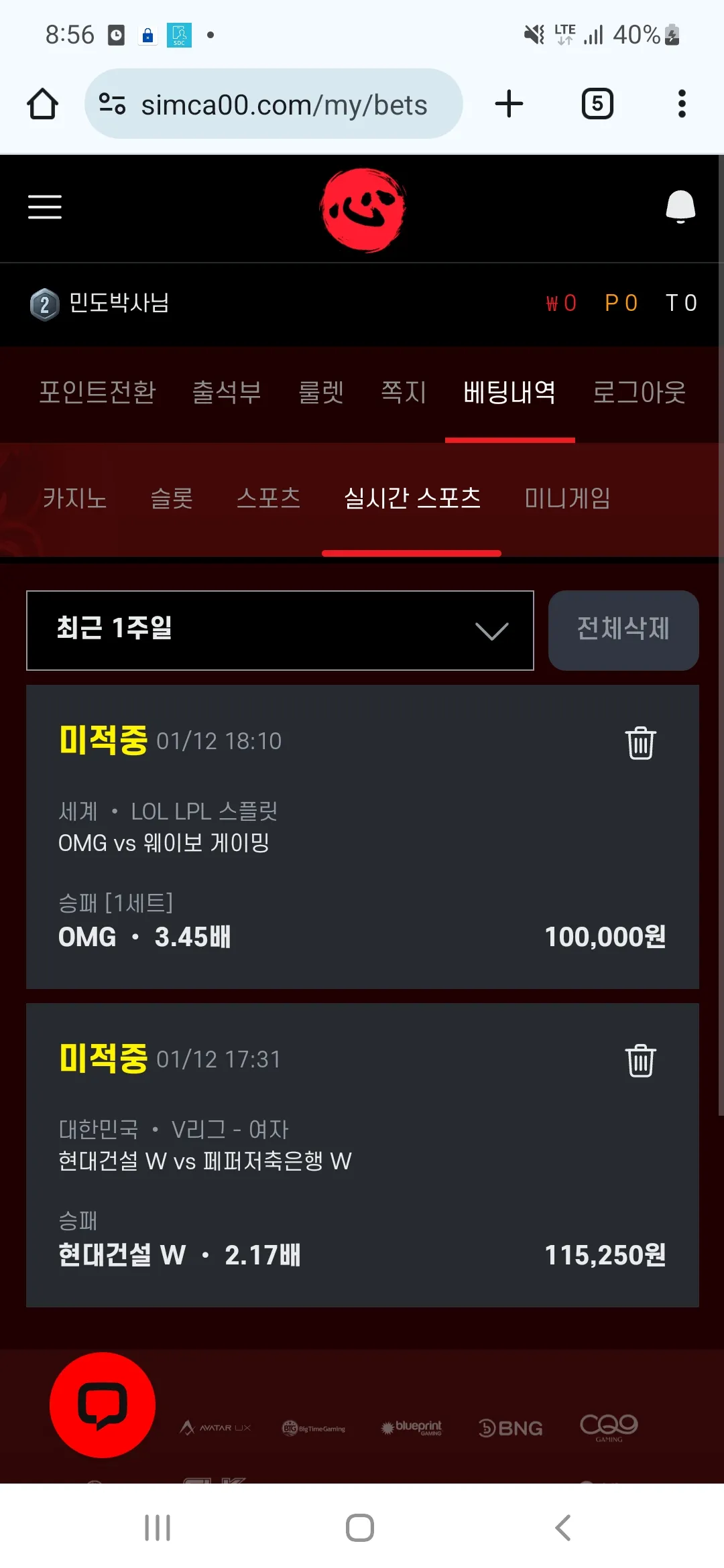The height and width of the screenshot is (1568, 724).
Task: Delete the 현대건설 W bet record
Action: tap(640, 1061)
